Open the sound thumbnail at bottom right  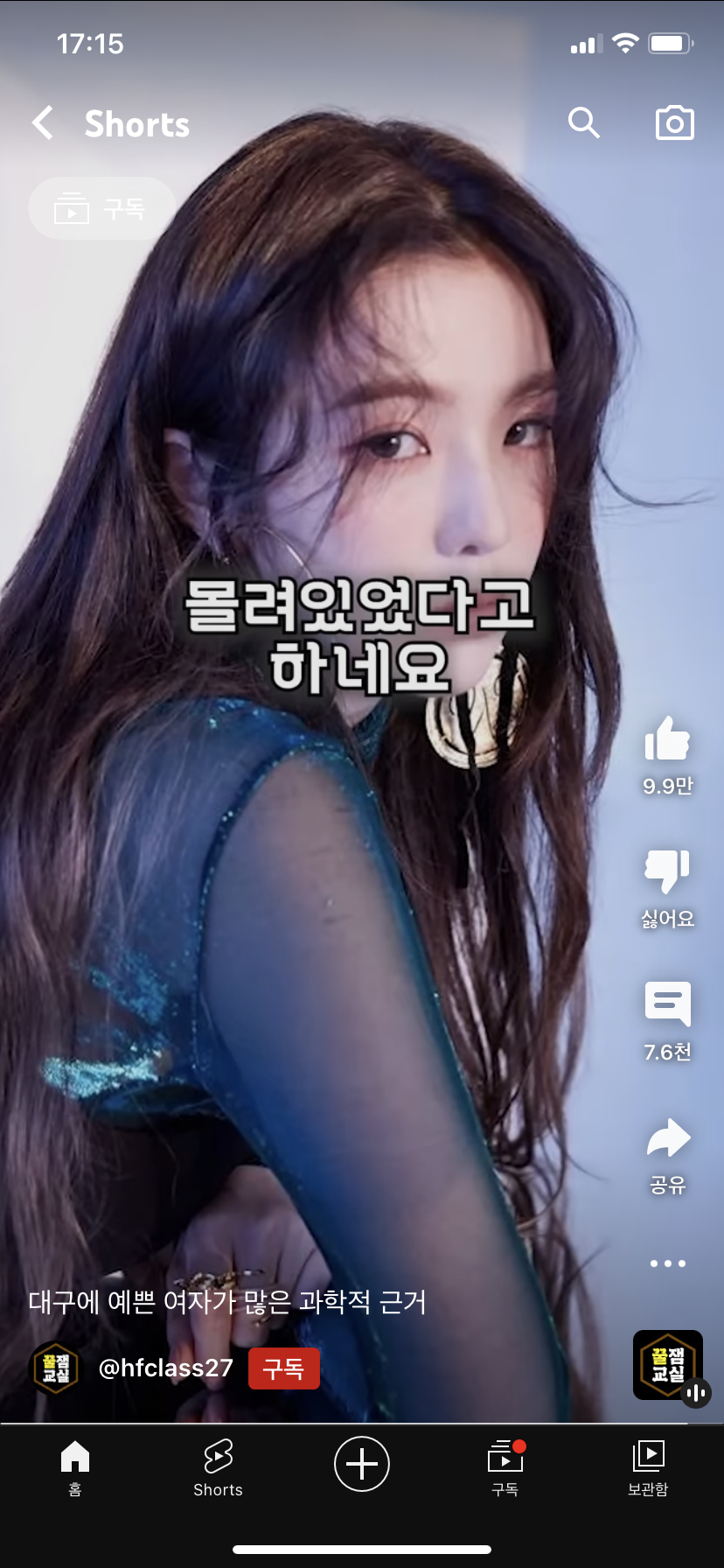[x=668, y=1365]
